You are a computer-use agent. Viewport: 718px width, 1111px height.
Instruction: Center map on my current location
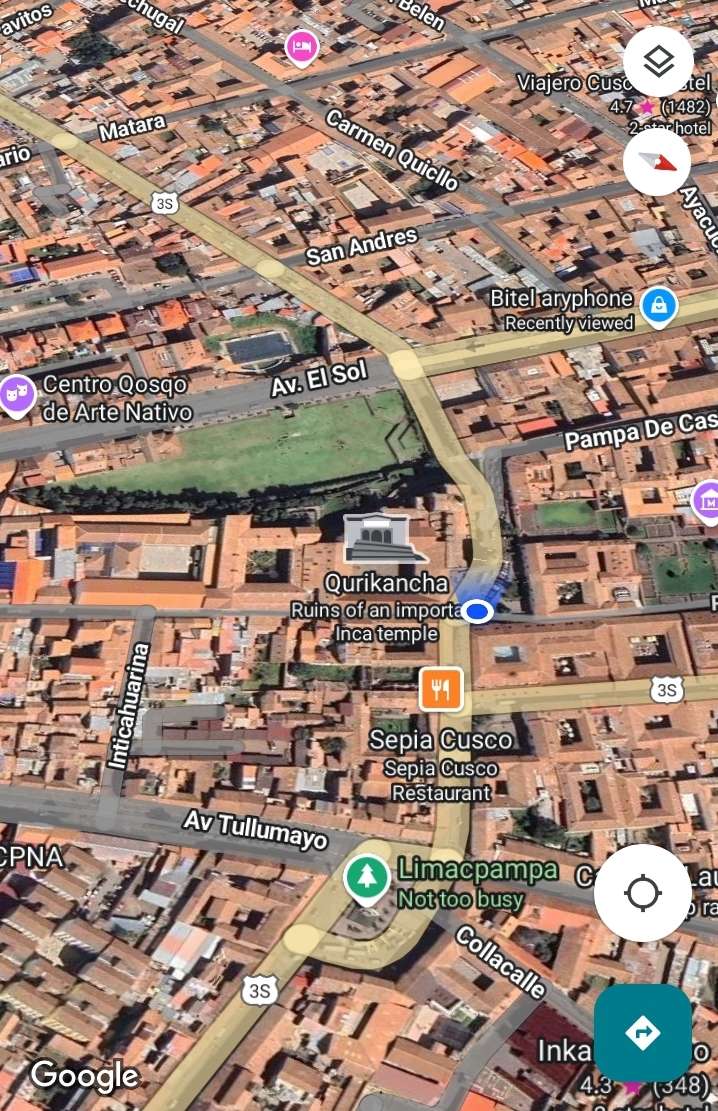click(x=642, y=892)
